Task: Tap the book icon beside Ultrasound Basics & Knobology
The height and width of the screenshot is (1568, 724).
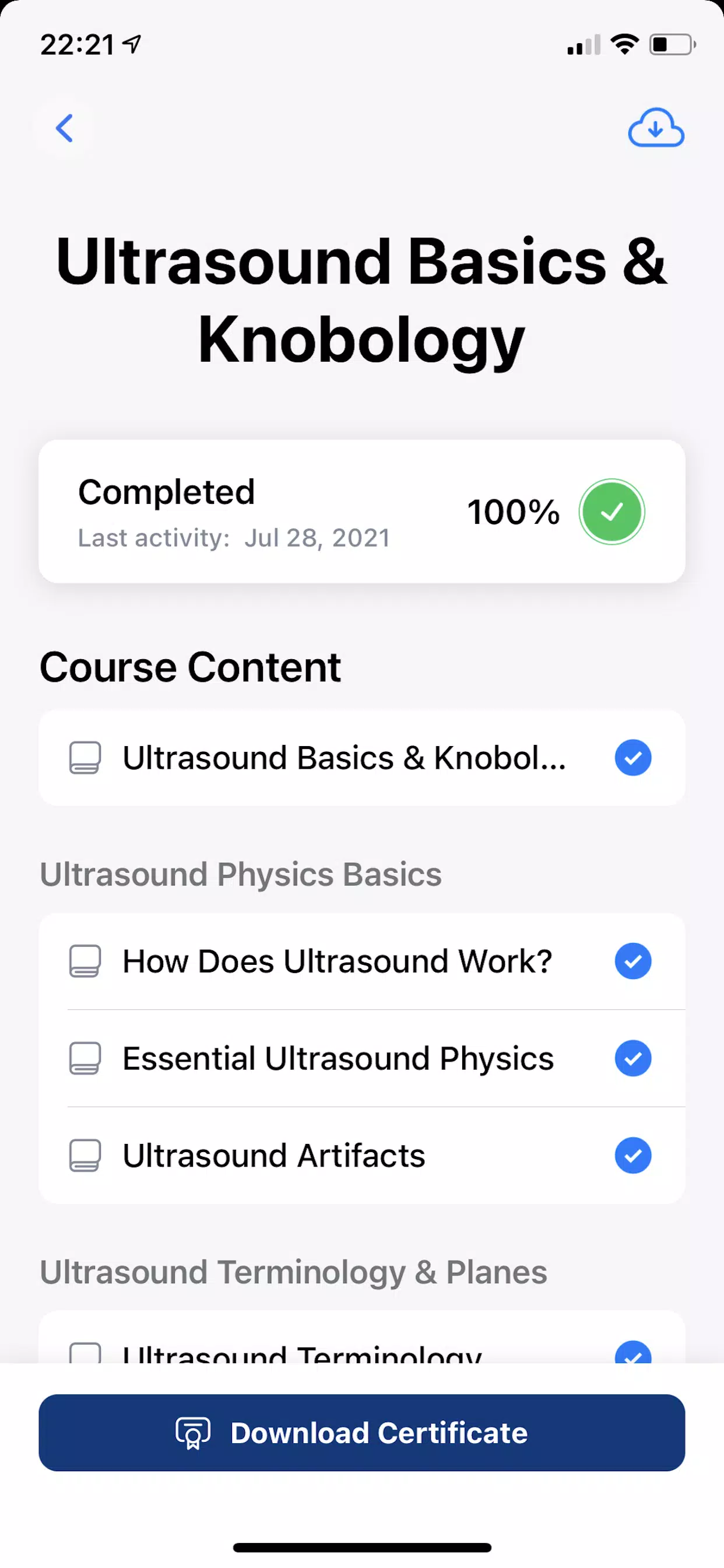Action: [x=85, y=757]
